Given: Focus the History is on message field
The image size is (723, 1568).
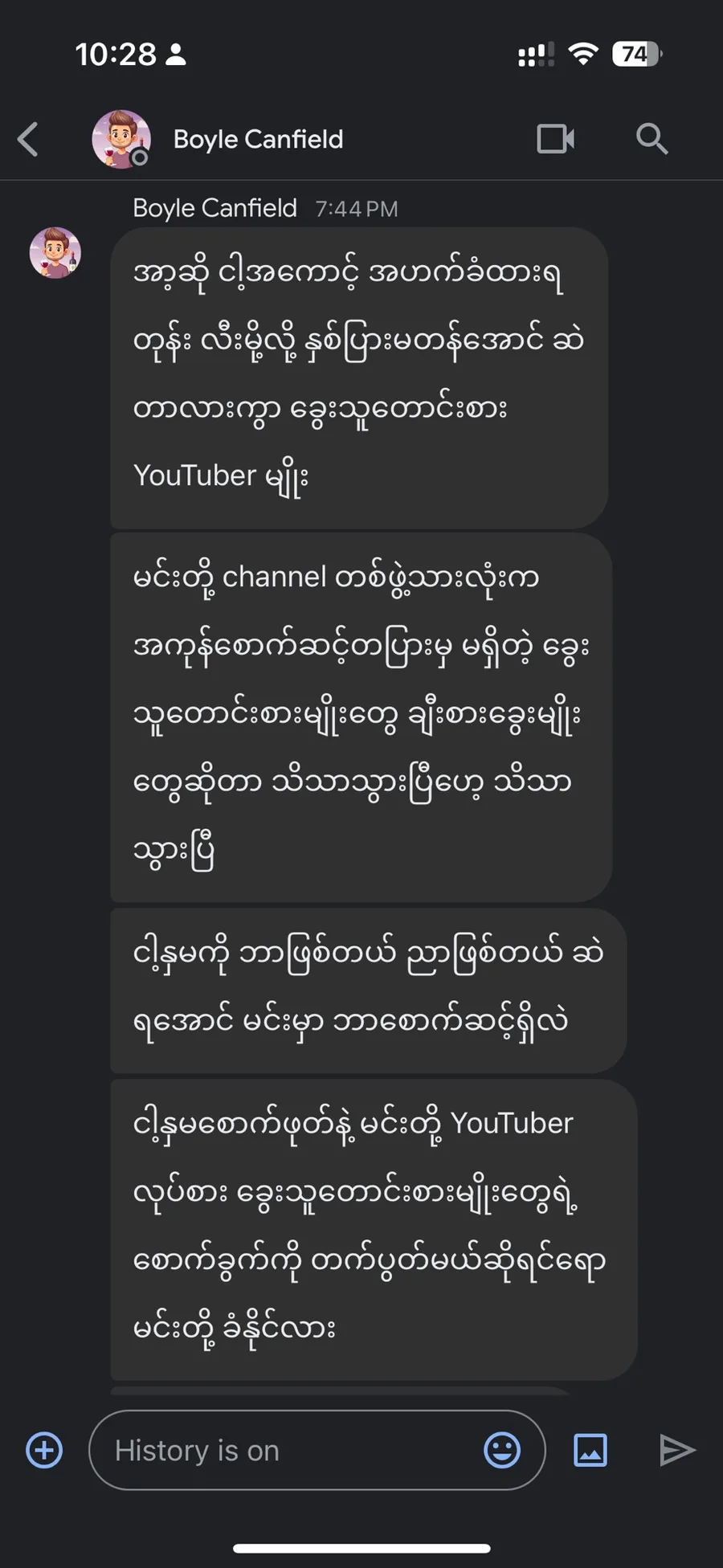Looking at the screenshot, I should (289, 1450).
